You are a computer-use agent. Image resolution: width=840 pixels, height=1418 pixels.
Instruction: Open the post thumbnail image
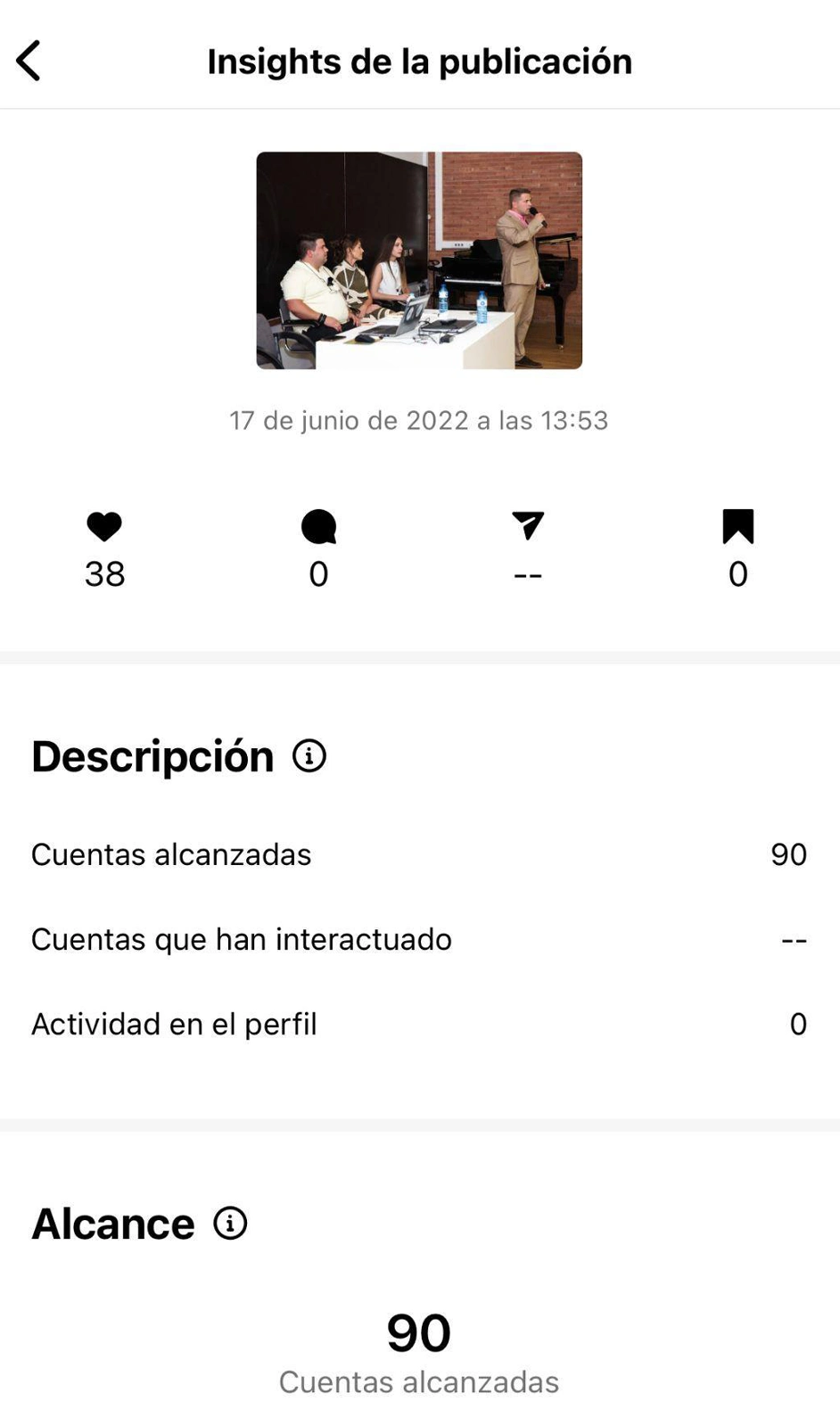coord(419,260)
